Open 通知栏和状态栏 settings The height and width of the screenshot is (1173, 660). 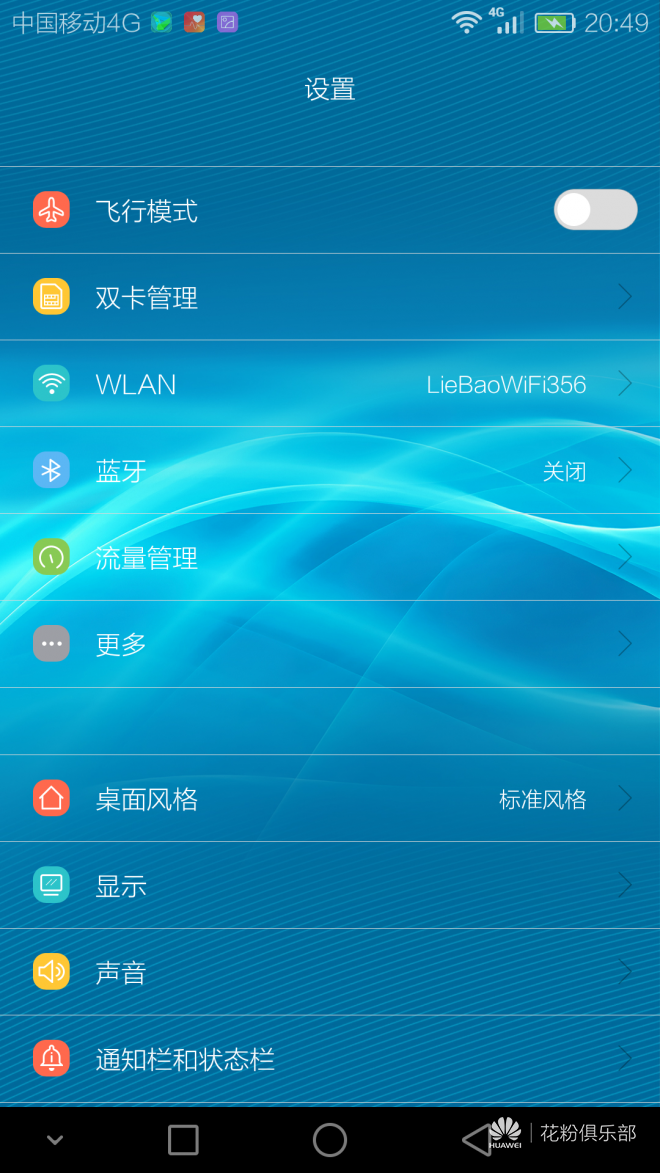[x=330, y=1058]
